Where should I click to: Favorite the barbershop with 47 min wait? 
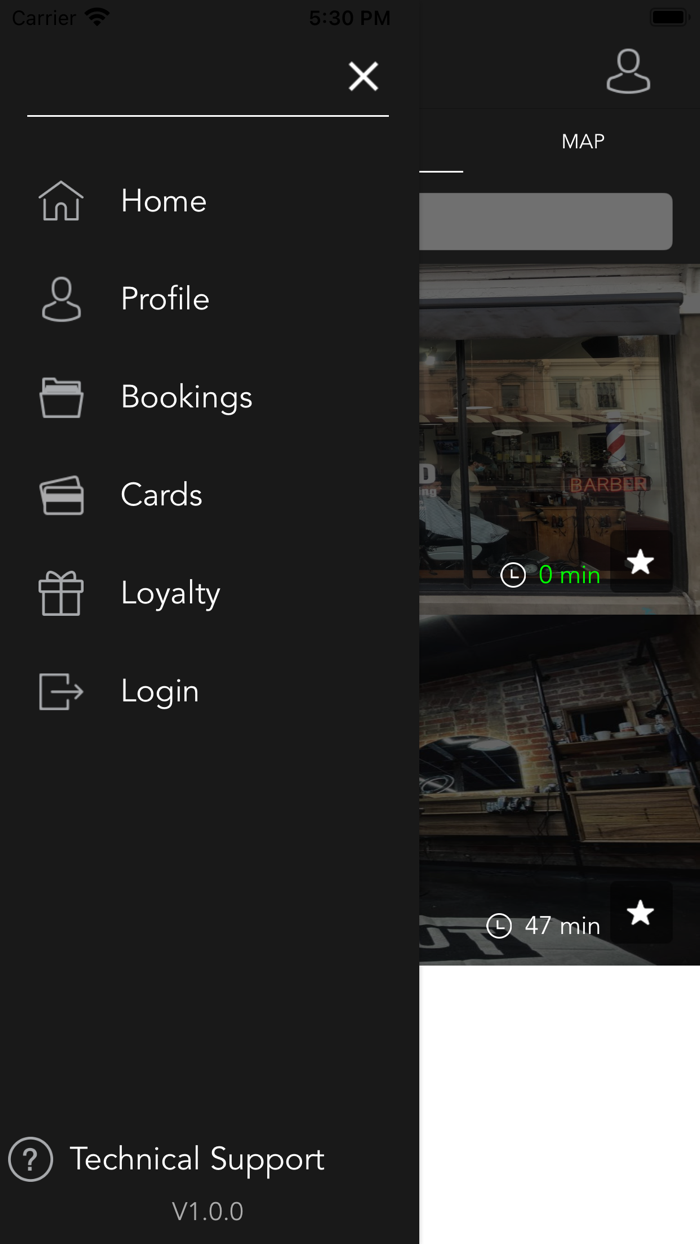(x=641, y=913)
